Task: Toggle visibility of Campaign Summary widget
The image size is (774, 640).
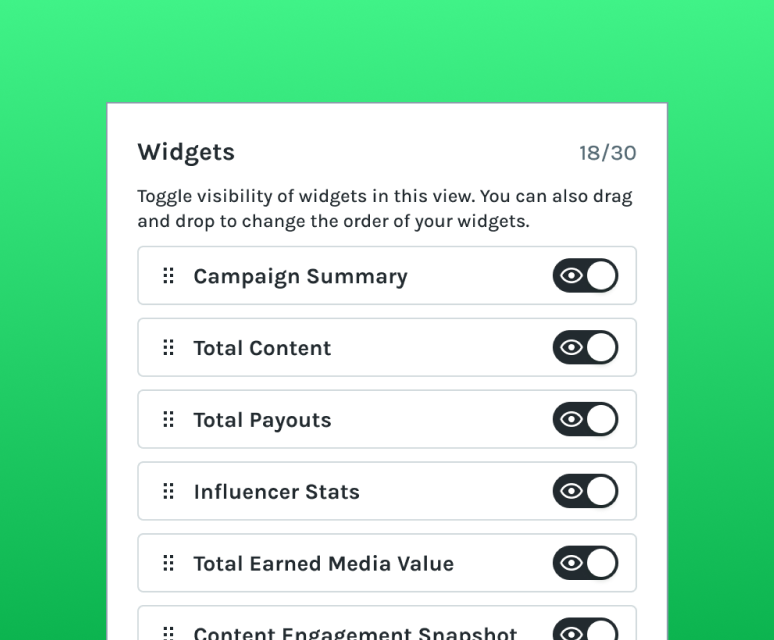Action: click(x=585, y=275)
